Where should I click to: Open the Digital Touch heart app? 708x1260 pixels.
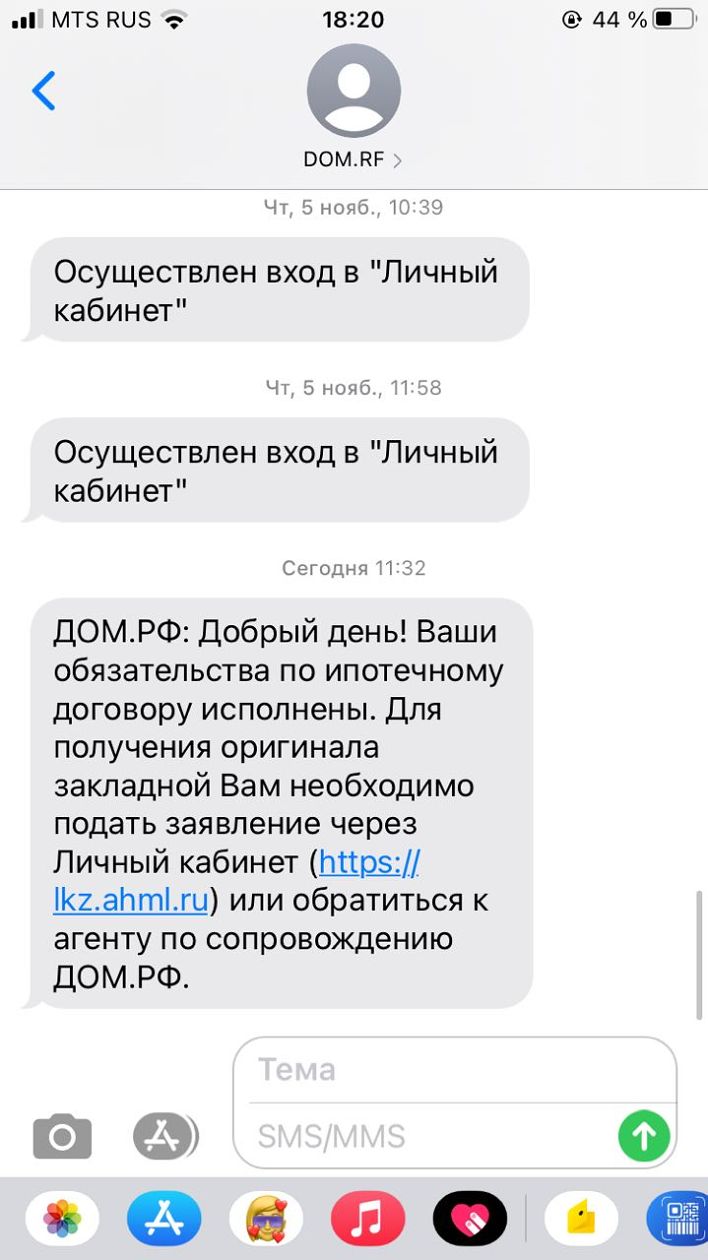coord(469,1219)
